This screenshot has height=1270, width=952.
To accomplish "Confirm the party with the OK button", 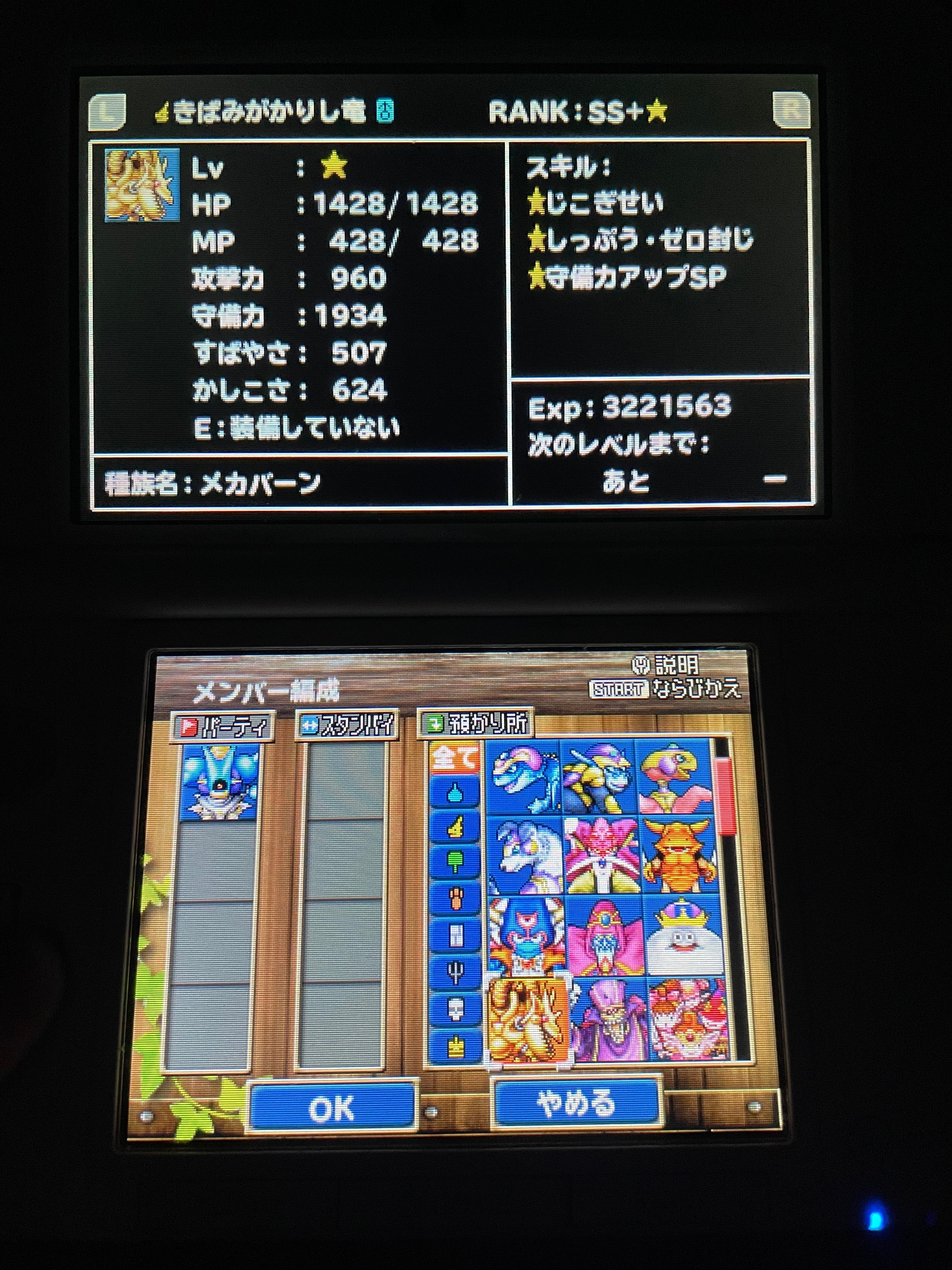I will pyautogui.click(x=331, y=1108).
